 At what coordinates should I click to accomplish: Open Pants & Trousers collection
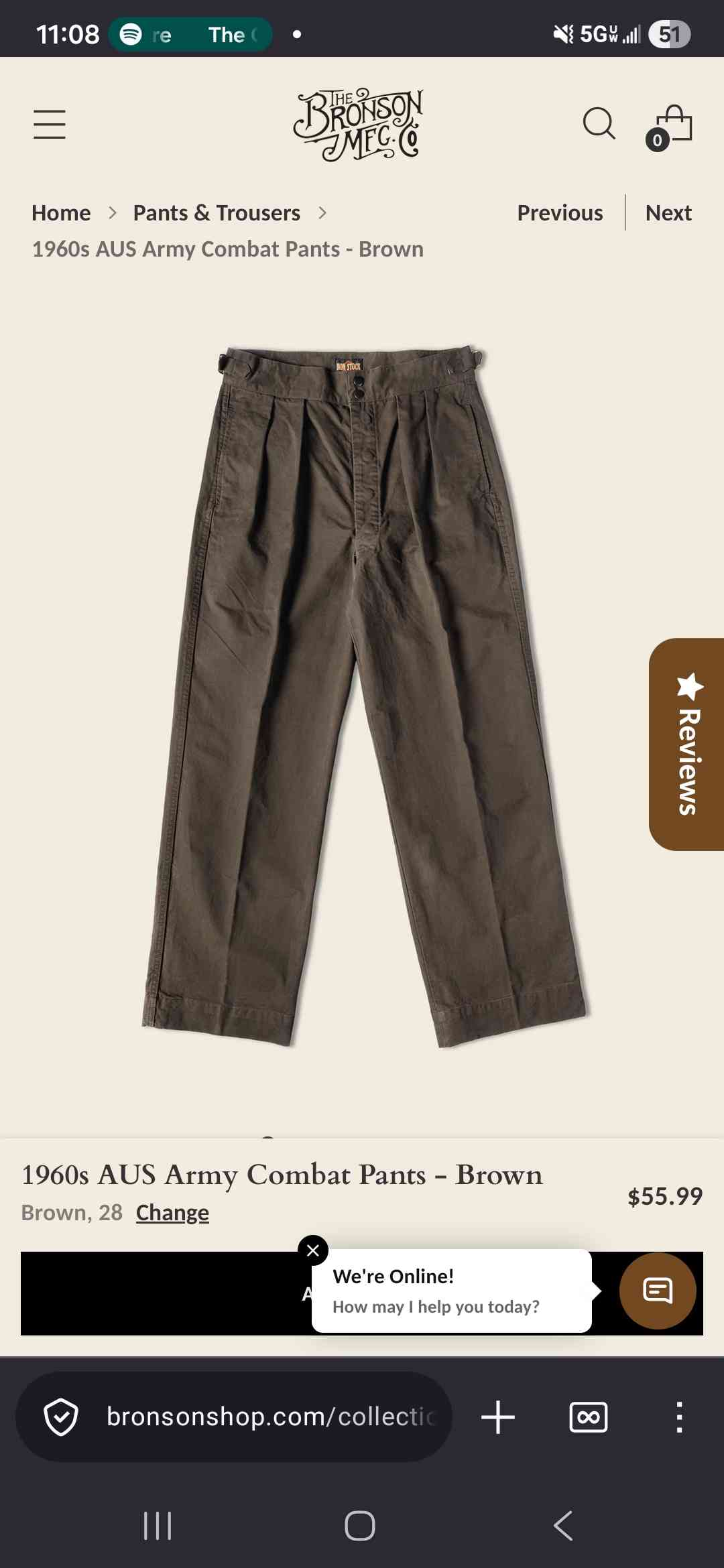click(x=217, y=213)
